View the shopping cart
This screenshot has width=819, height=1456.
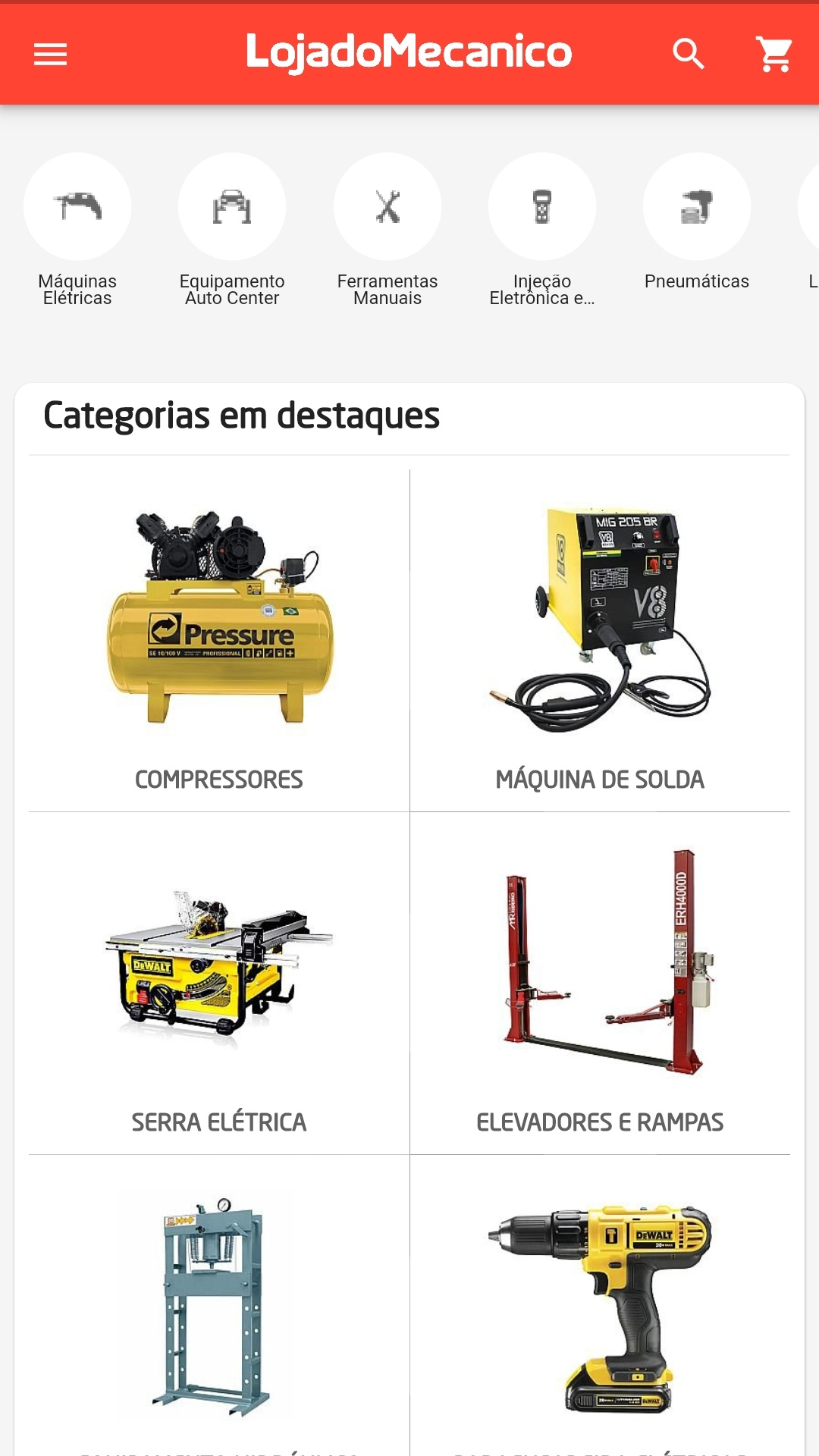point(774,54)
